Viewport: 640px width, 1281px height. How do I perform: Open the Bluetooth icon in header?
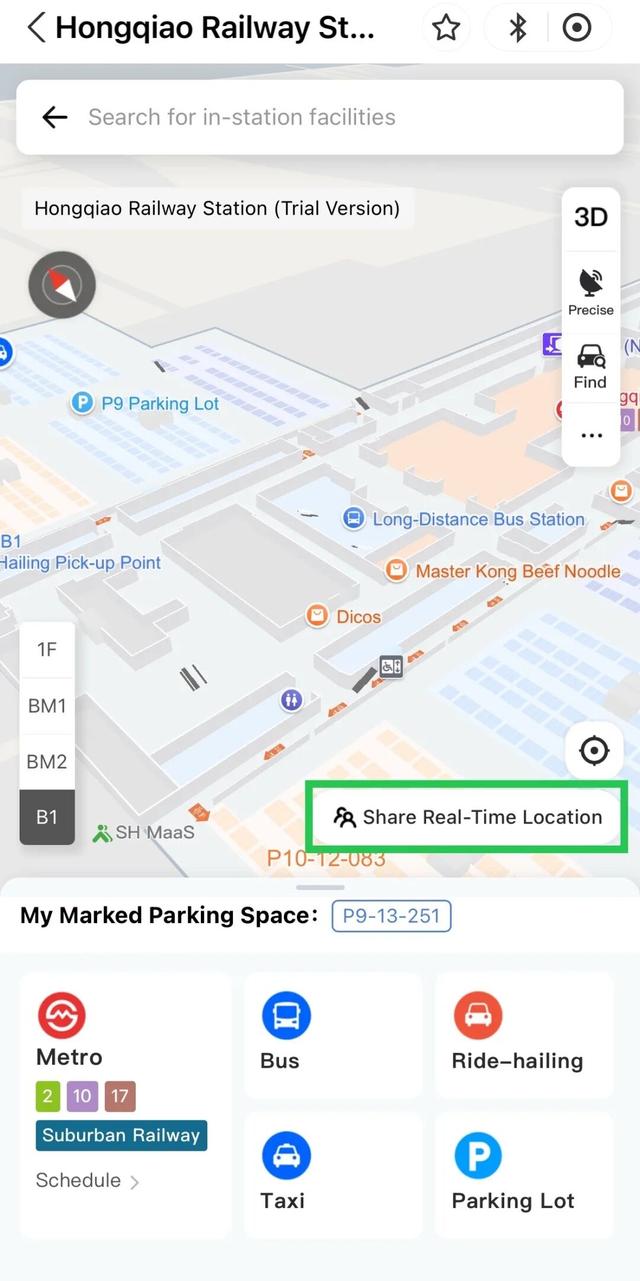(517, 28)
